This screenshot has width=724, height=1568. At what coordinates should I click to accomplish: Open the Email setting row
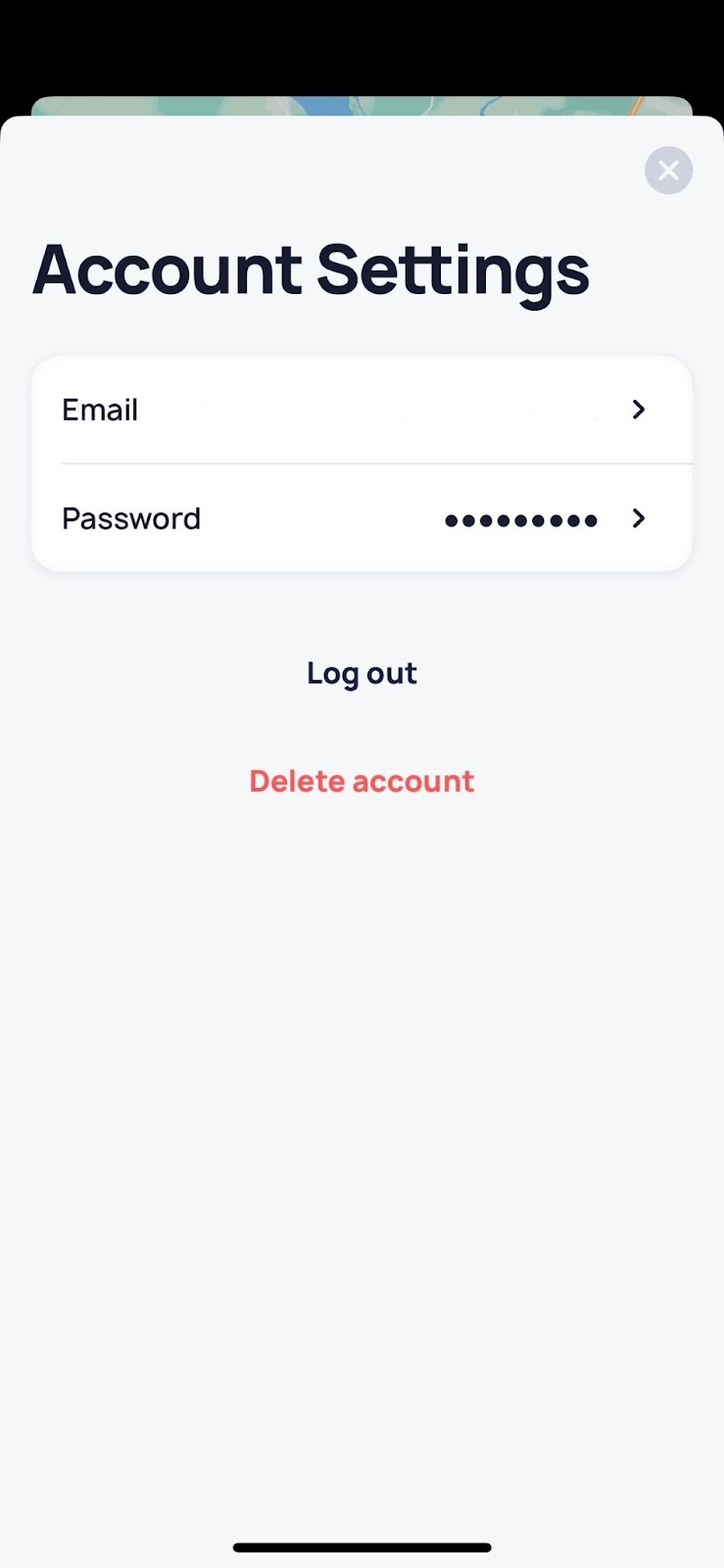click(362, 410)
